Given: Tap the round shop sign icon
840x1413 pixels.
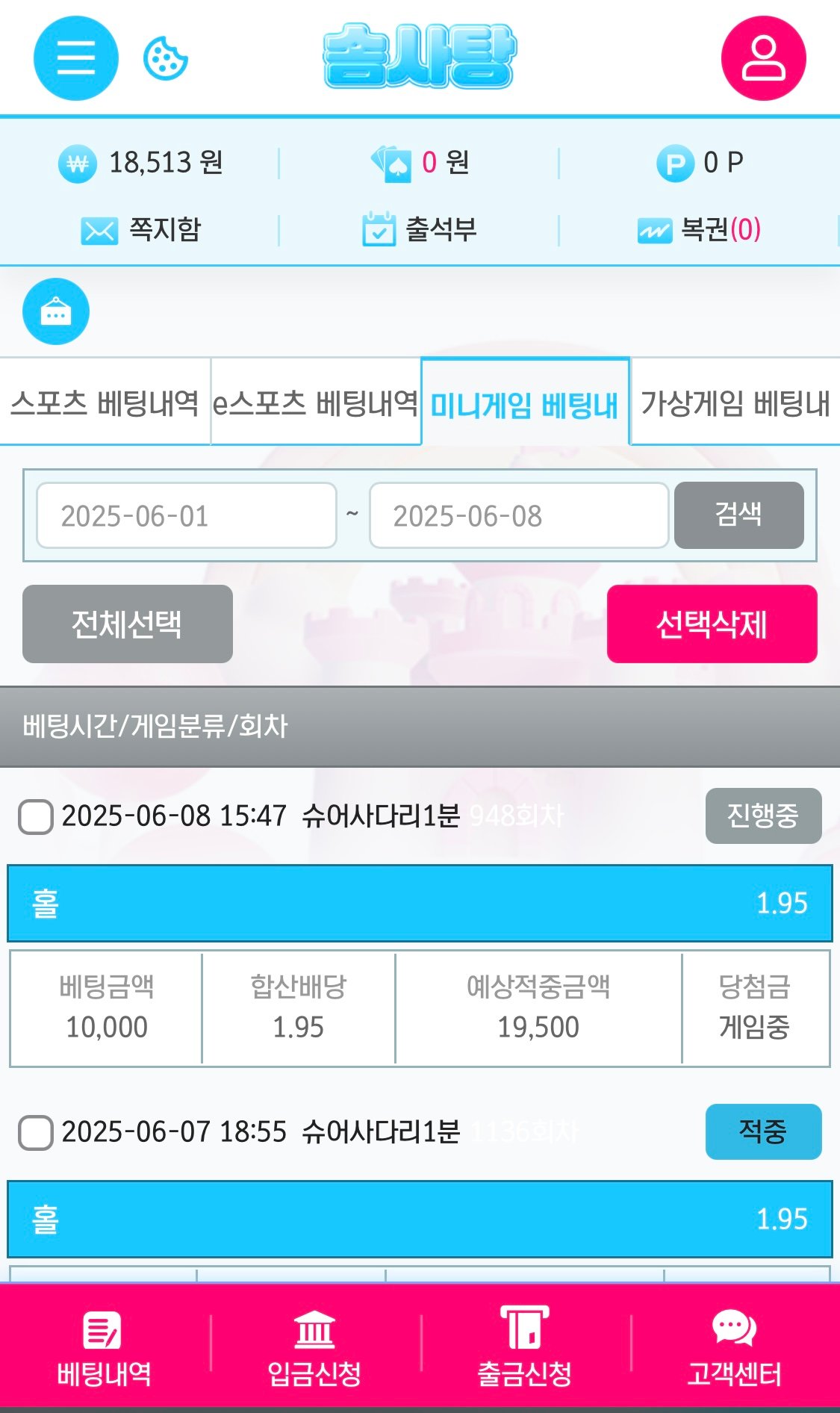Looking at the screenshot, I should coord(56,311).
